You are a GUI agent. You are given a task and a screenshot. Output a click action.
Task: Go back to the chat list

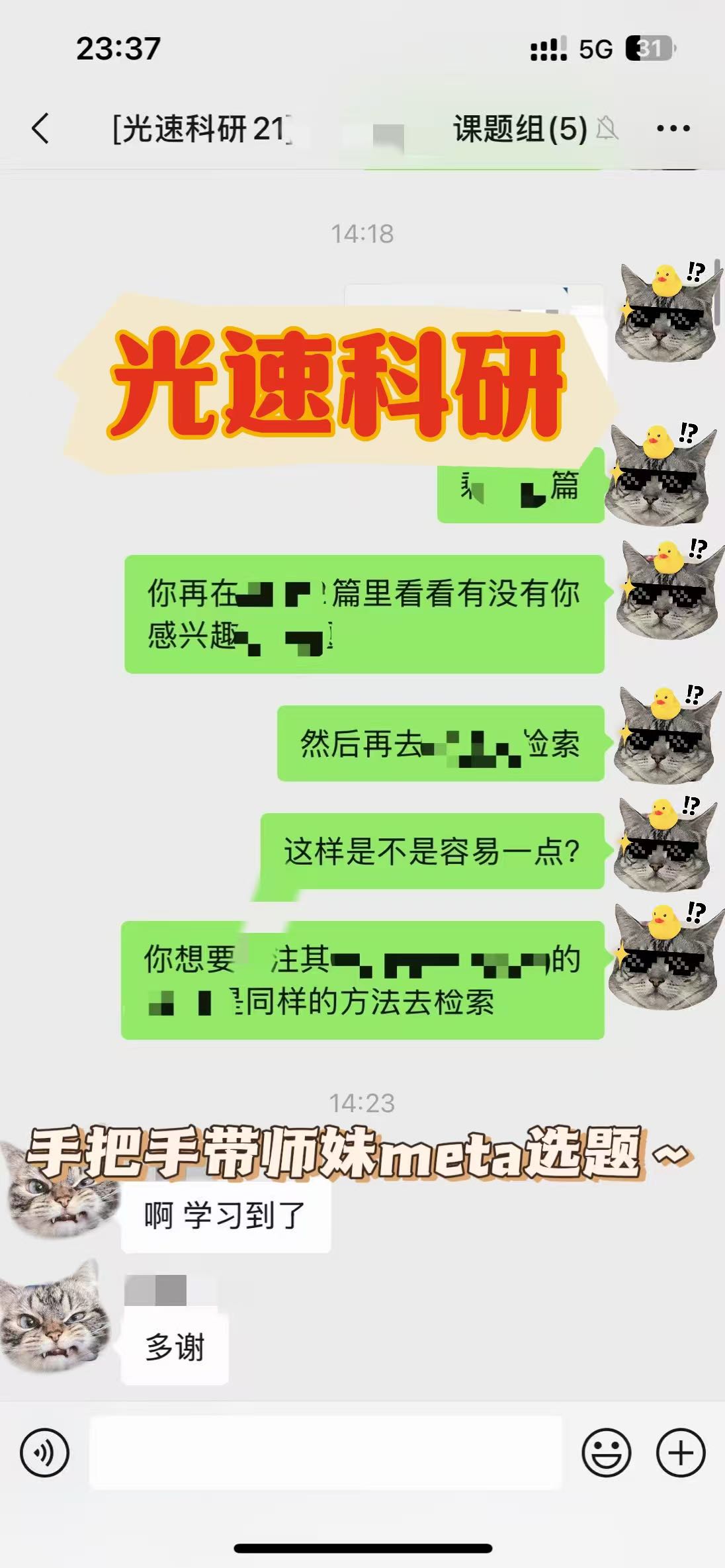[41, 128]
